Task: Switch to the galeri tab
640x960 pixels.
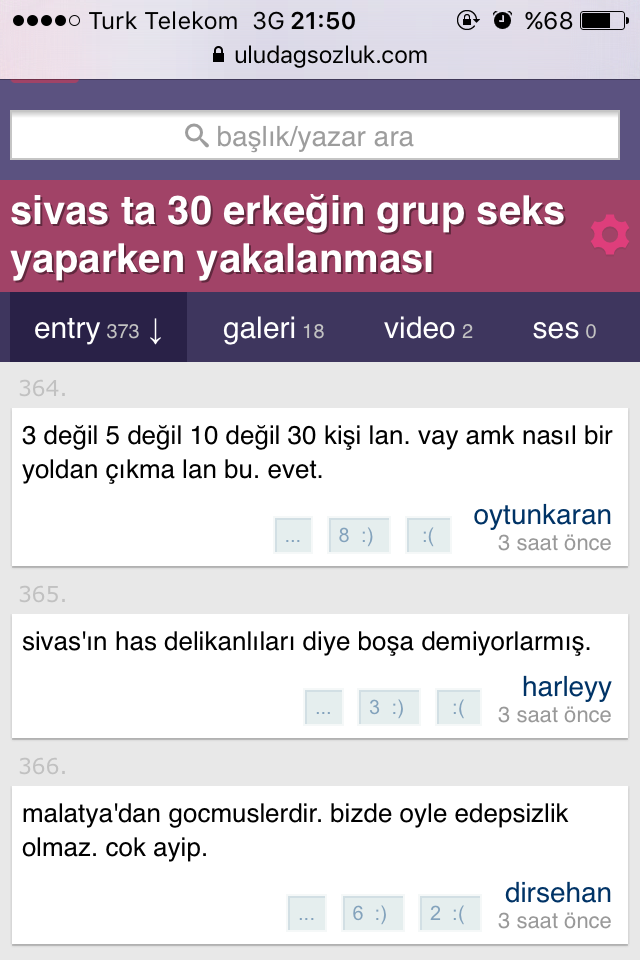Action: tap(273, 329)
